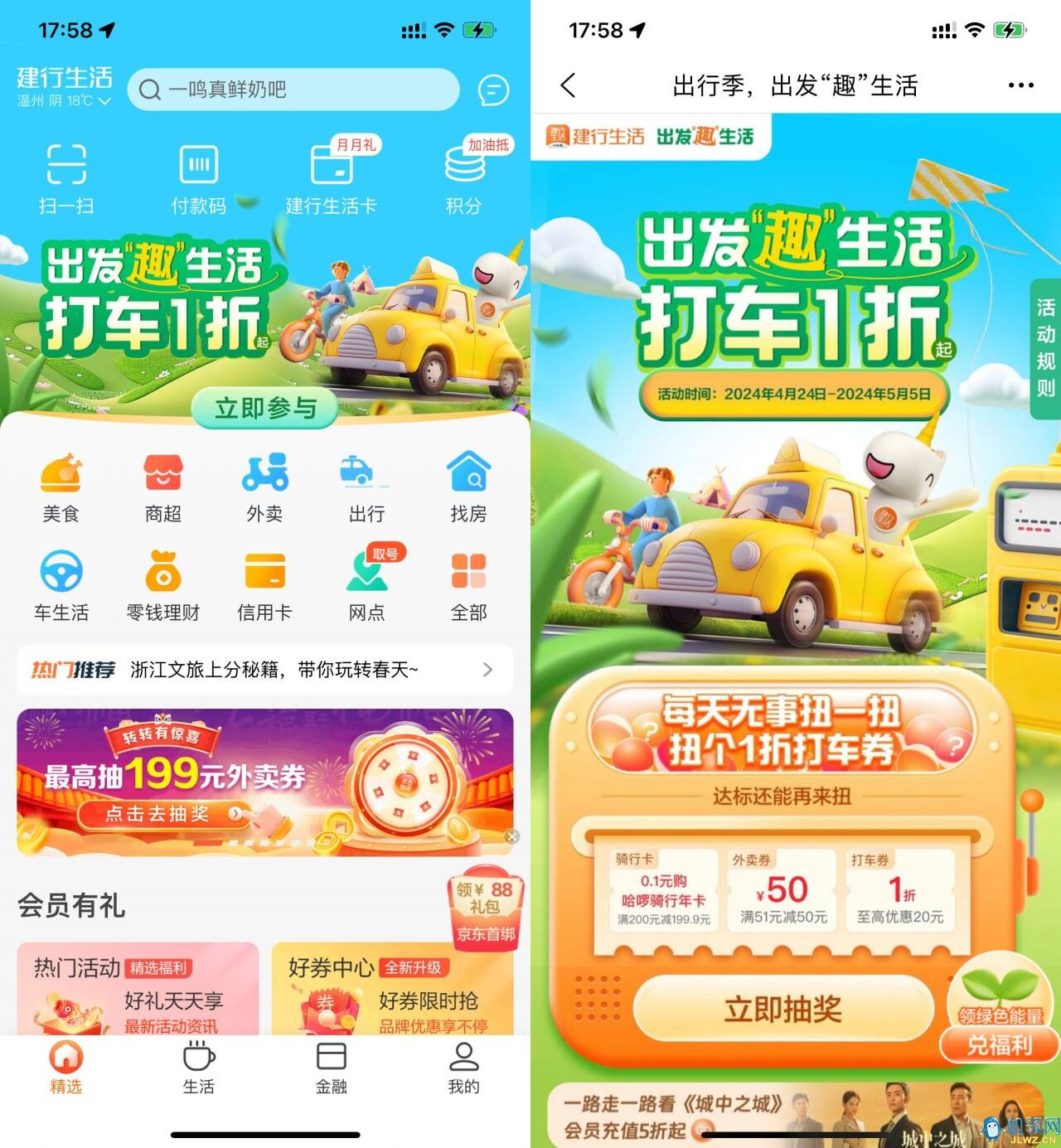Viewport: 1061px width, 1148px height.
Task: Open the 外卖 category
Action: tap(264, 487)
